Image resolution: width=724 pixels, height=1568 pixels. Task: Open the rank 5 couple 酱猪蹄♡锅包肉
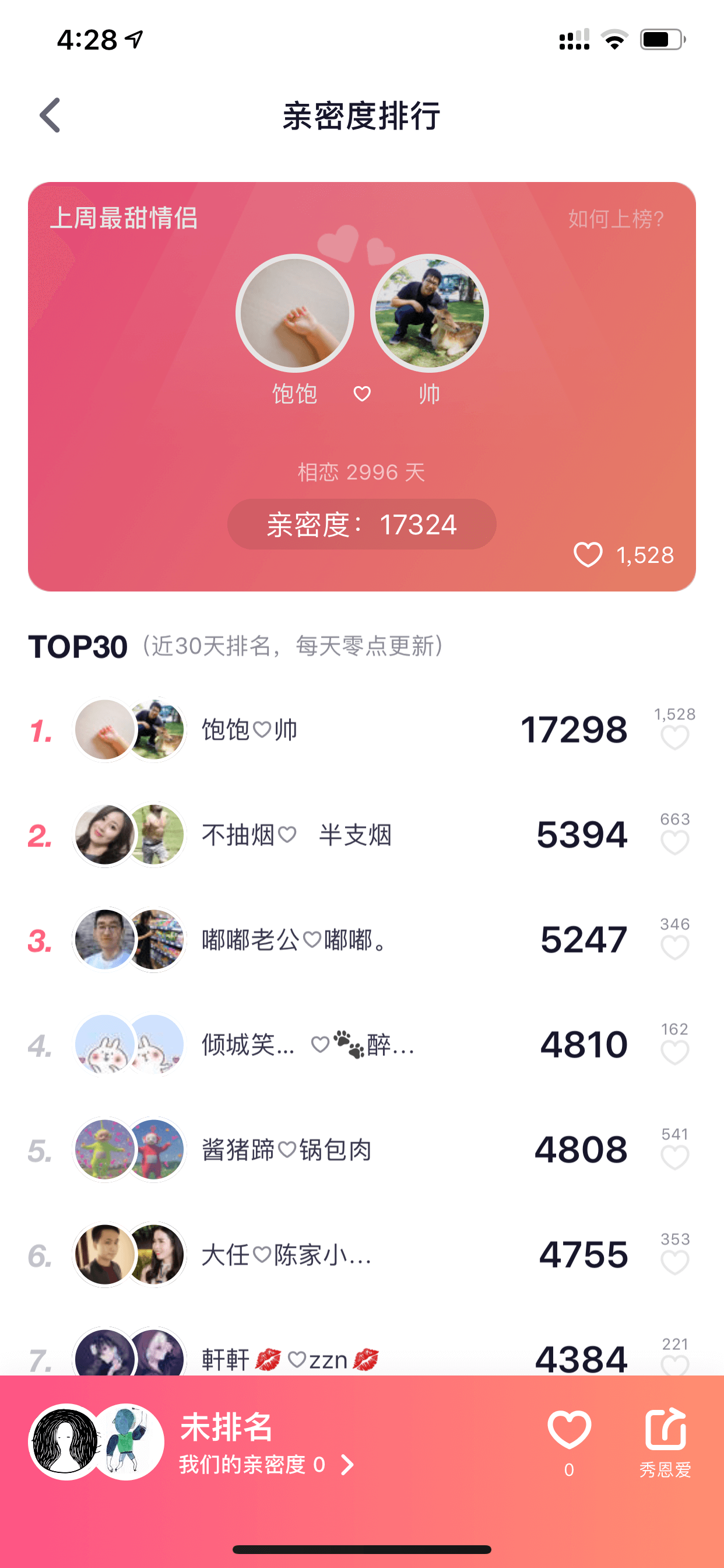362,1150
